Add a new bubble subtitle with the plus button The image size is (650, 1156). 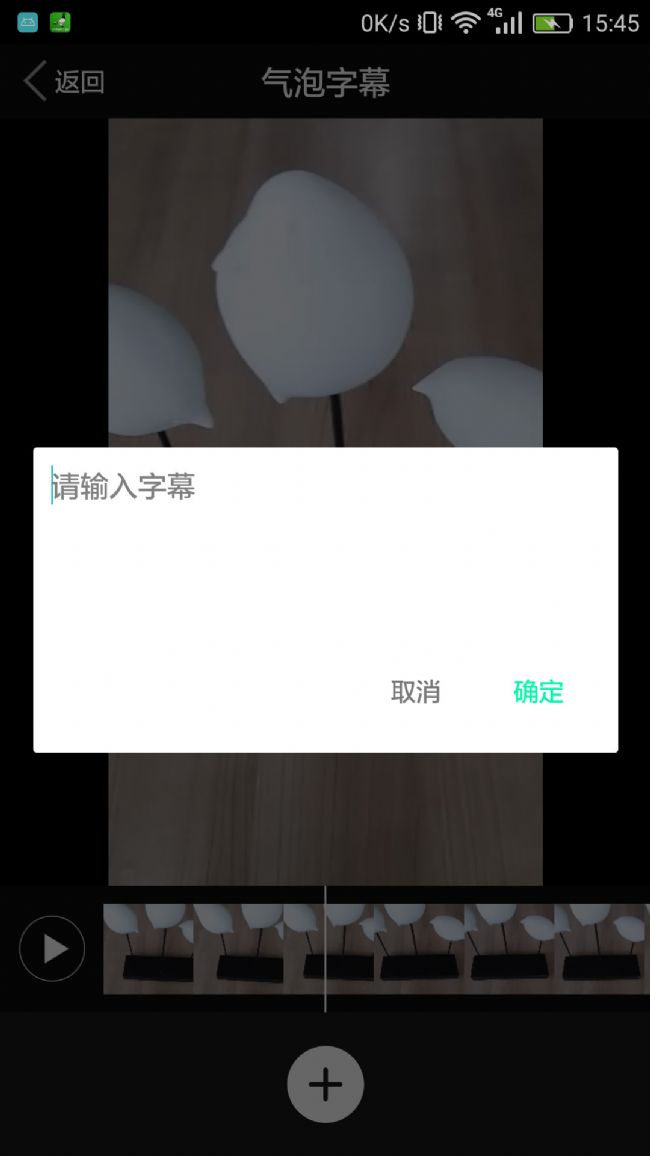(x=325, y=1084)
